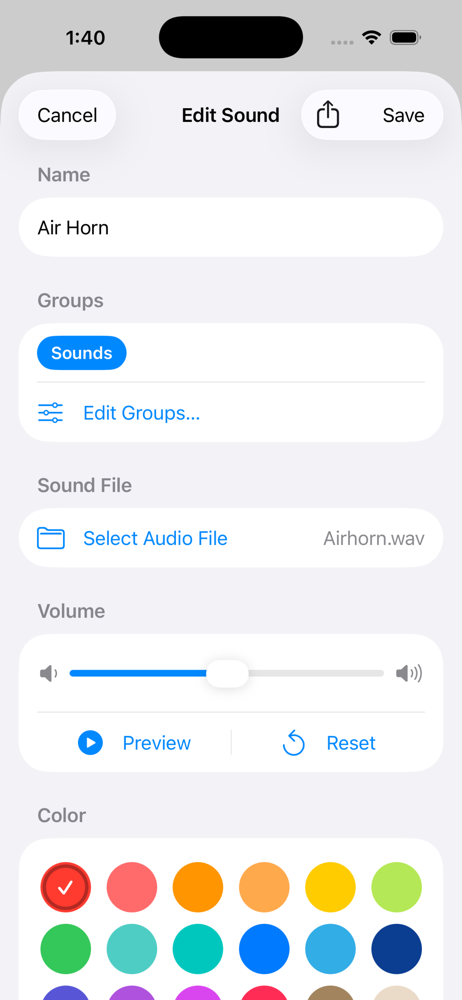Tap the Air Horn name field
The width and height of the screenshot is (462, 1000).
pyautogui.click(x=231, y=228)
